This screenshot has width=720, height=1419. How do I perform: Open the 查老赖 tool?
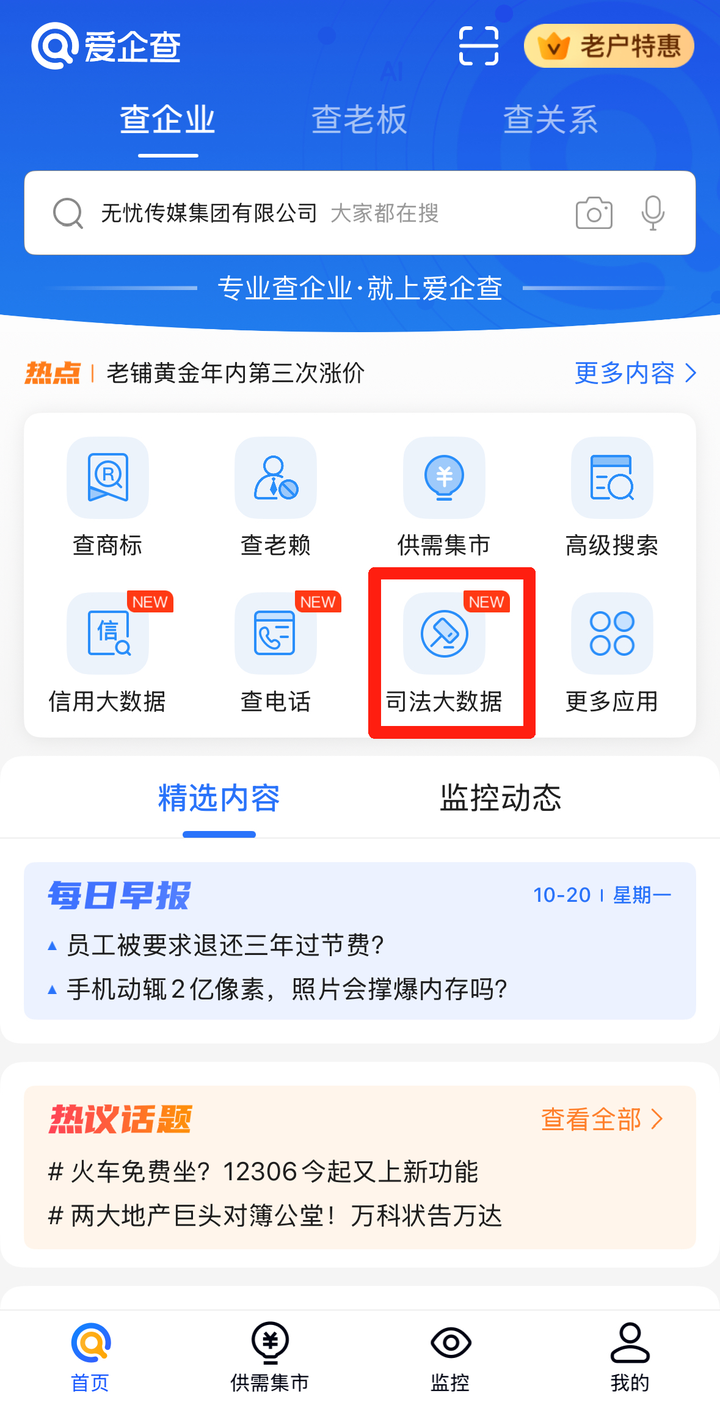276,497
